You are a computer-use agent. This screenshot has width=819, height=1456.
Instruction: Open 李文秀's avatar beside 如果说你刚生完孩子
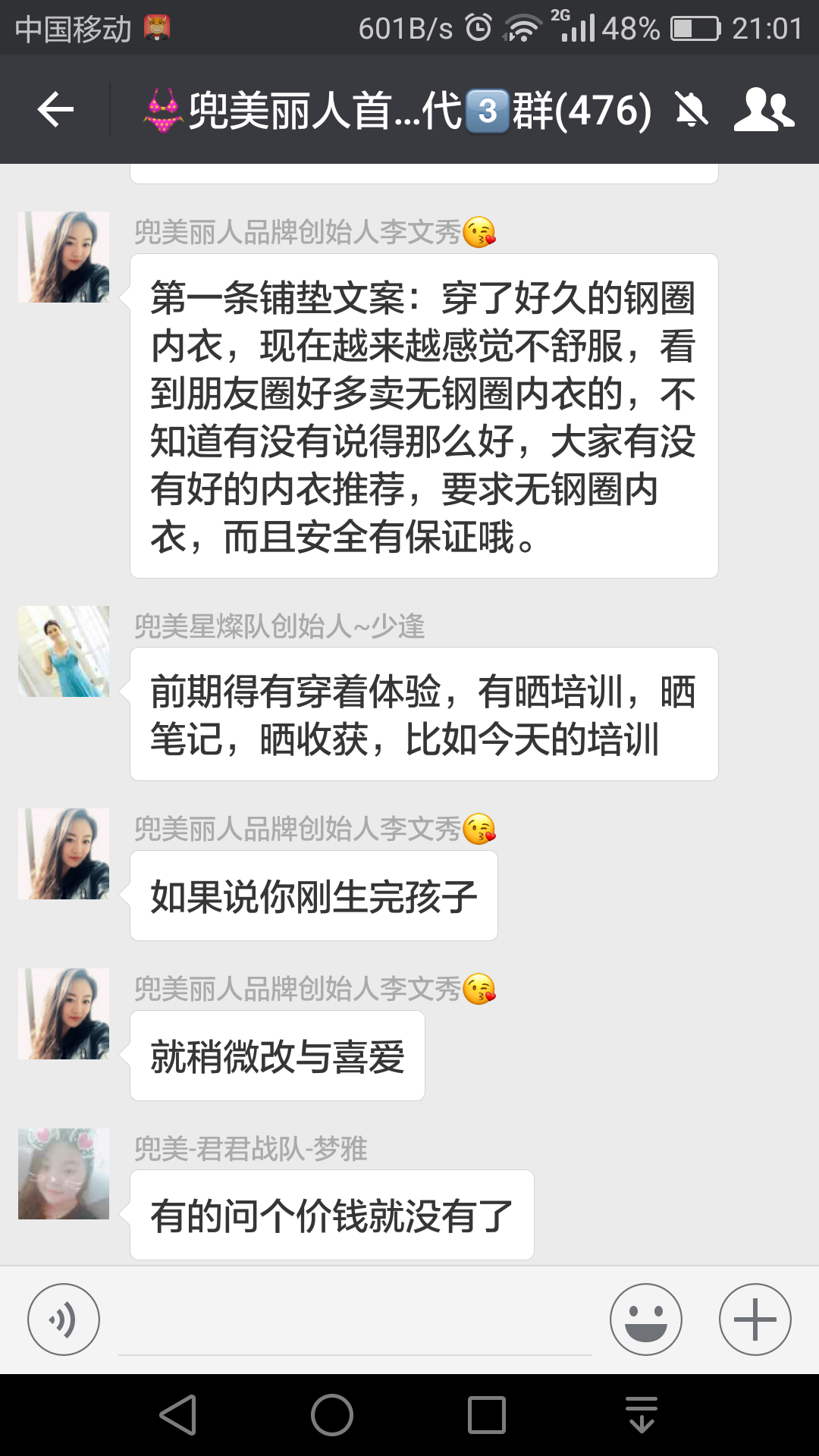(64, 854)
